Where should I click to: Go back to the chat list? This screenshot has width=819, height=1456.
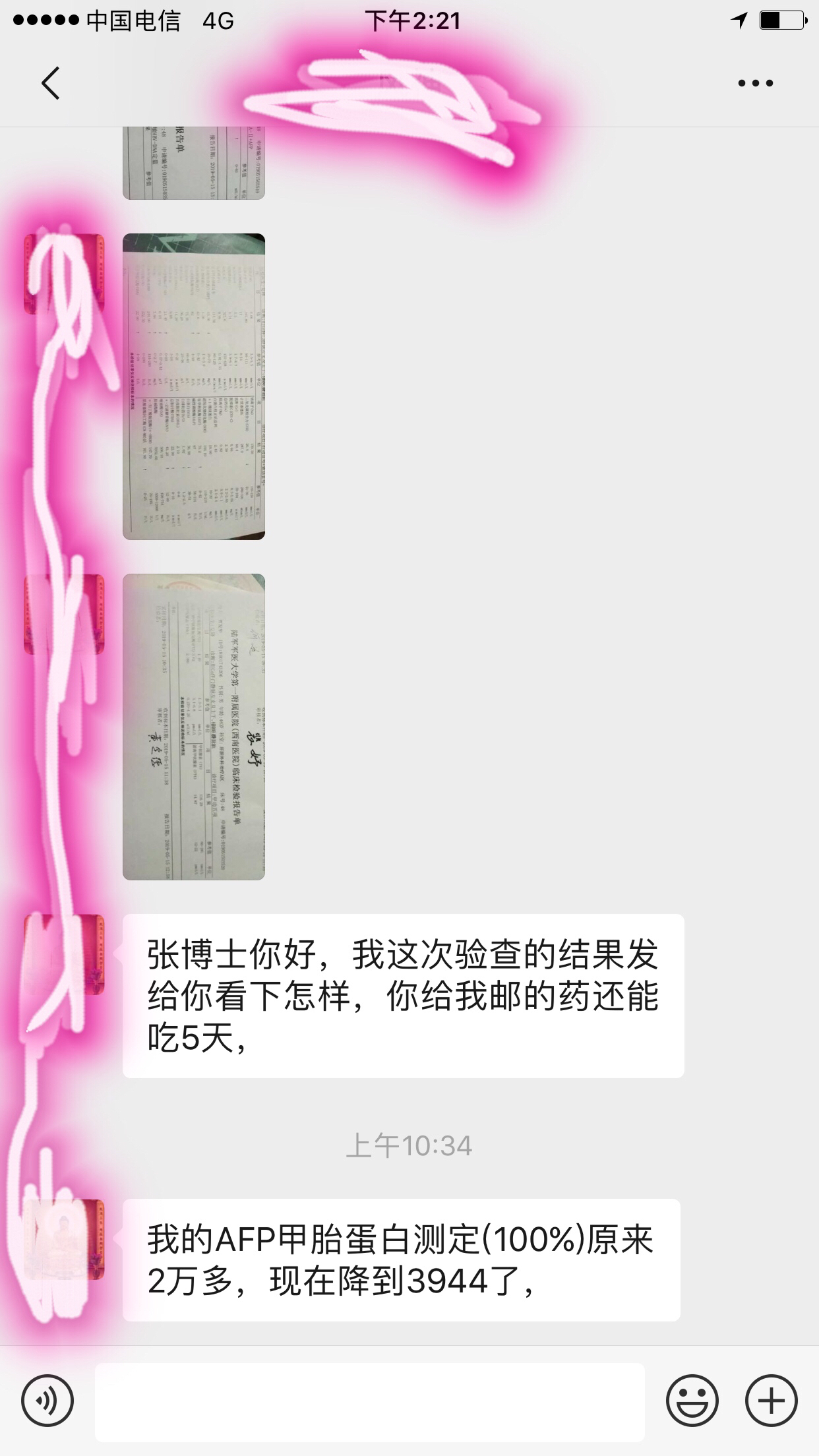point(51,83)
